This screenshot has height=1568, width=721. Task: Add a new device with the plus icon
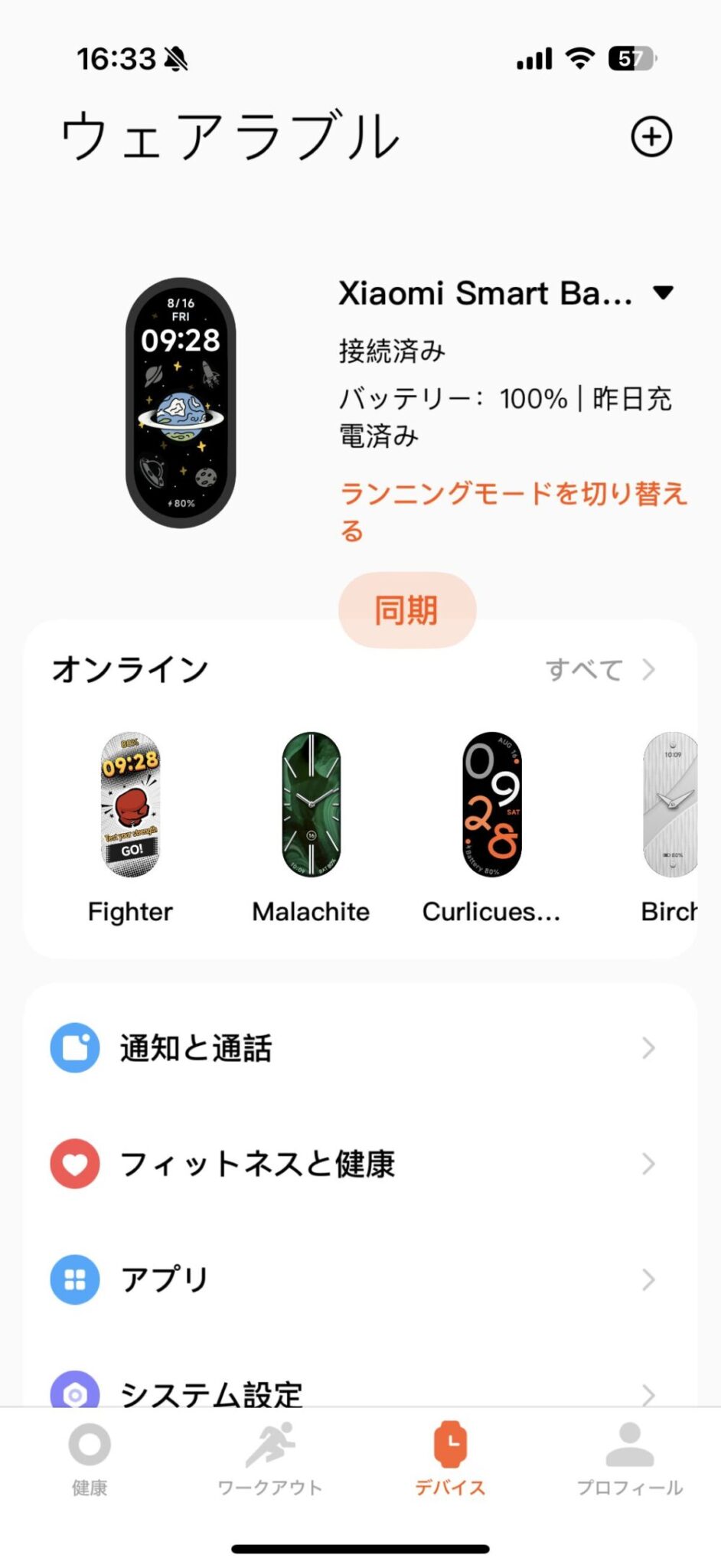coord(651,137)
